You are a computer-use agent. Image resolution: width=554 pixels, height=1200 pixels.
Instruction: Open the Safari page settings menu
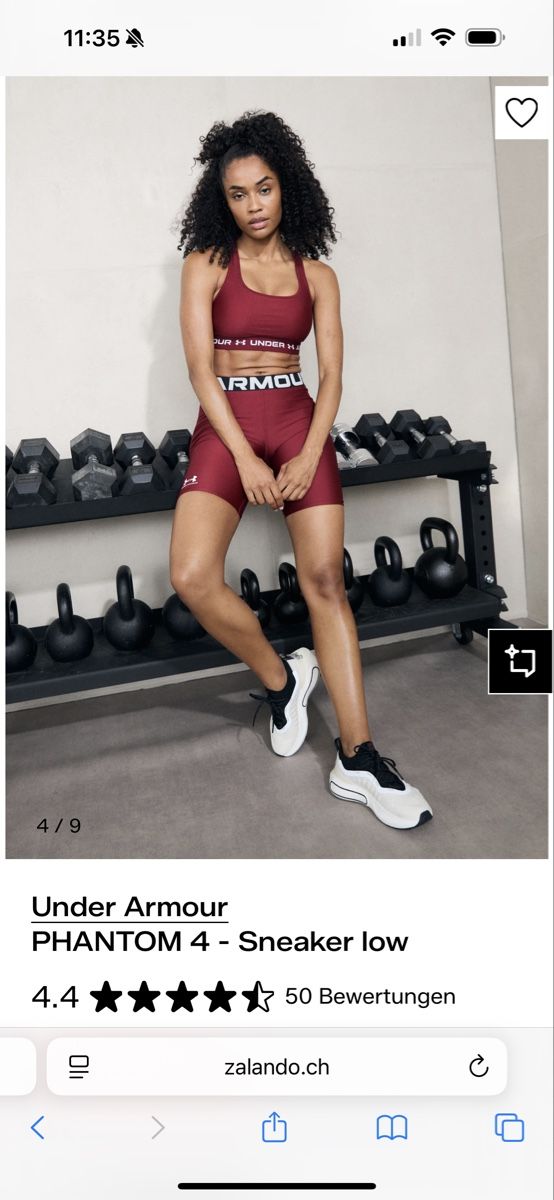tap(79, 1067)
